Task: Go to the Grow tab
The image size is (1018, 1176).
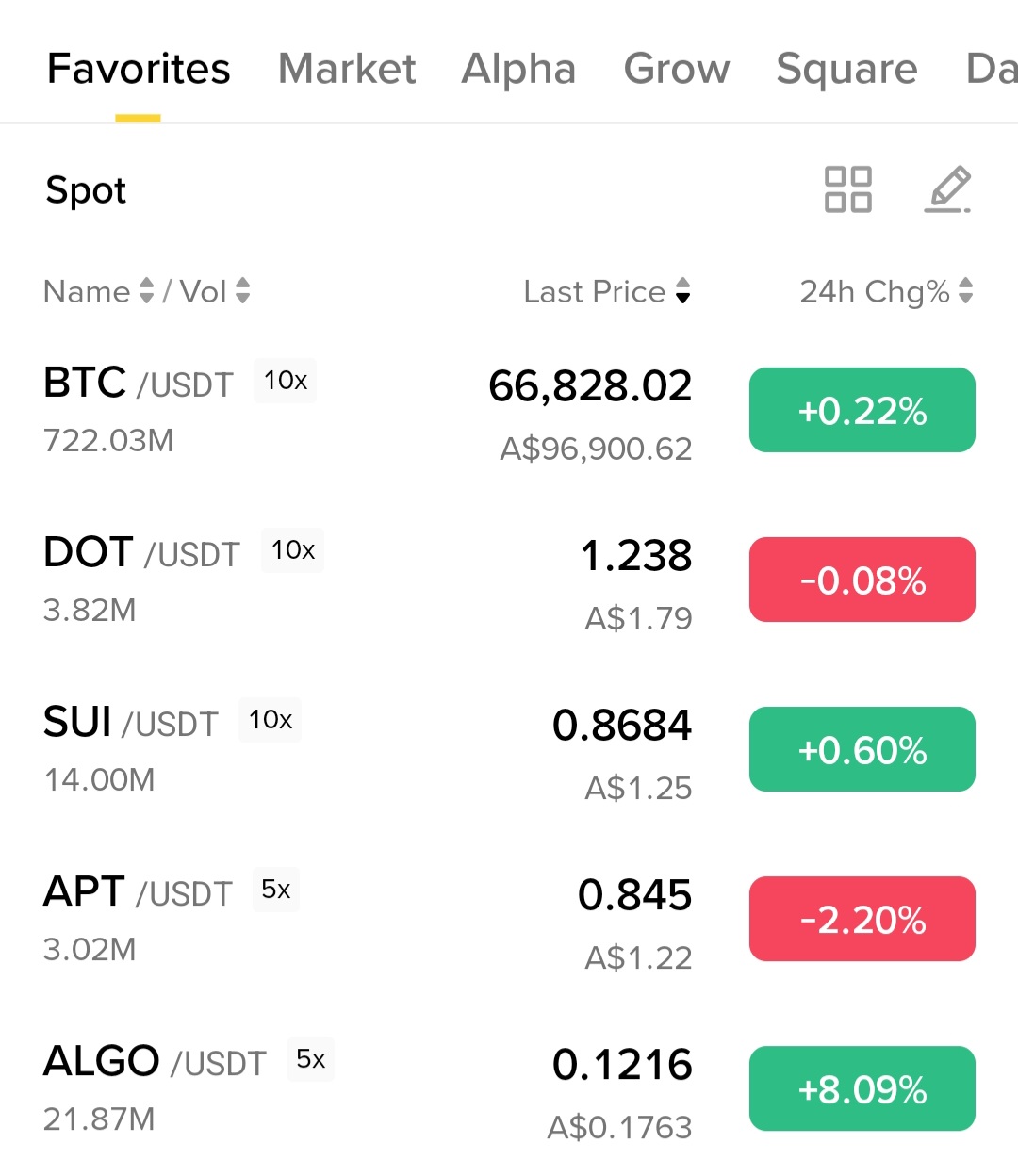Action: click(677, 69)
